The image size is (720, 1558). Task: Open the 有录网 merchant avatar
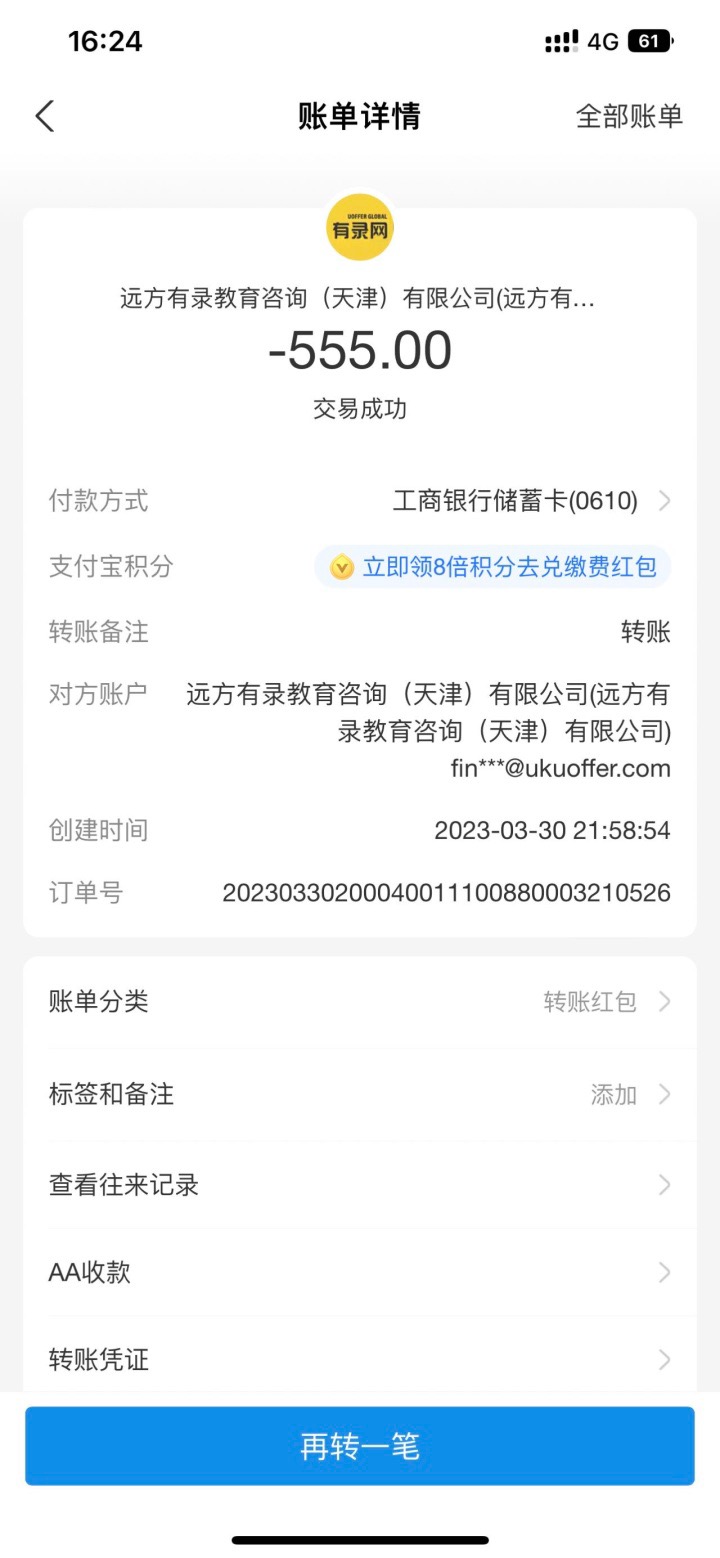[x=360, y=228]
